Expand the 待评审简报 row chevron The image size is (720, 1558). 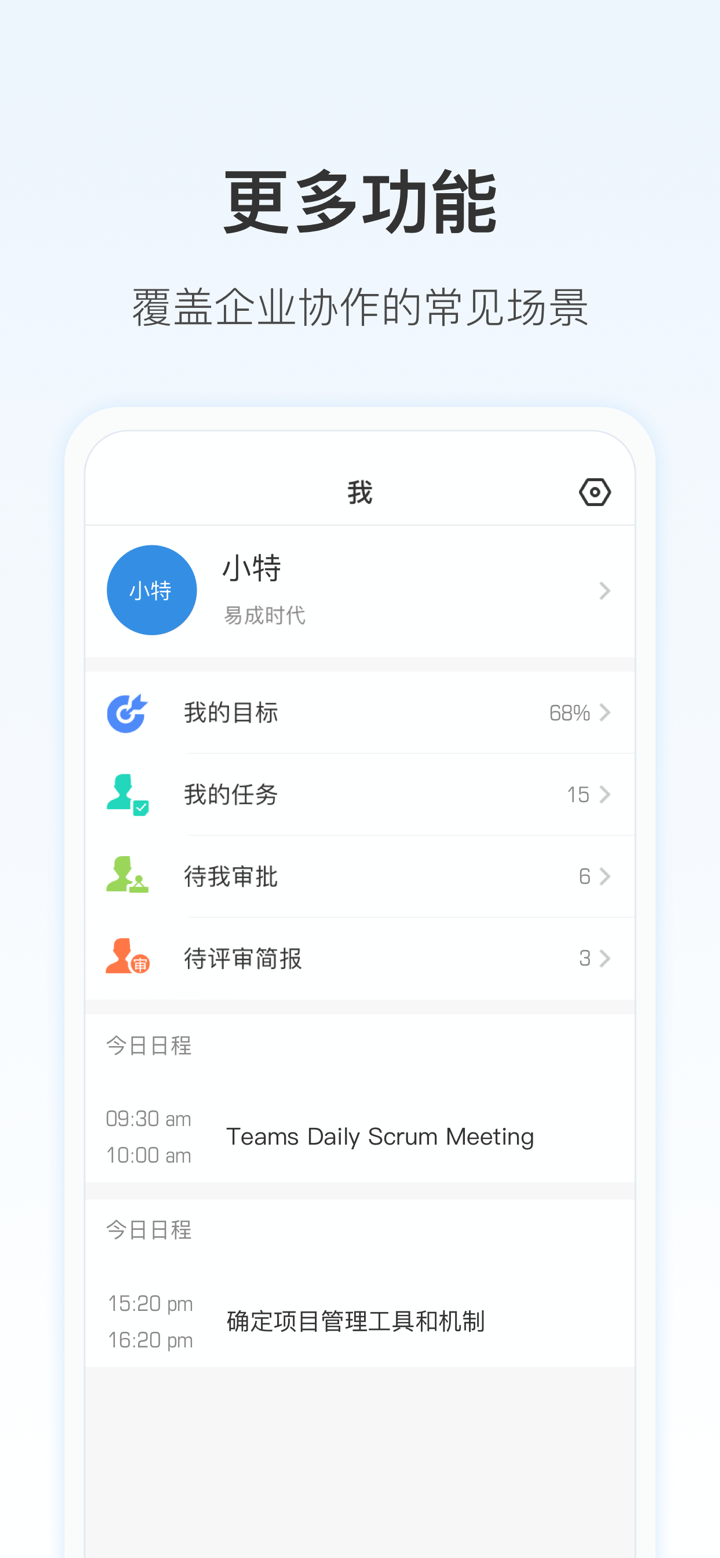[x=606, y=957]
